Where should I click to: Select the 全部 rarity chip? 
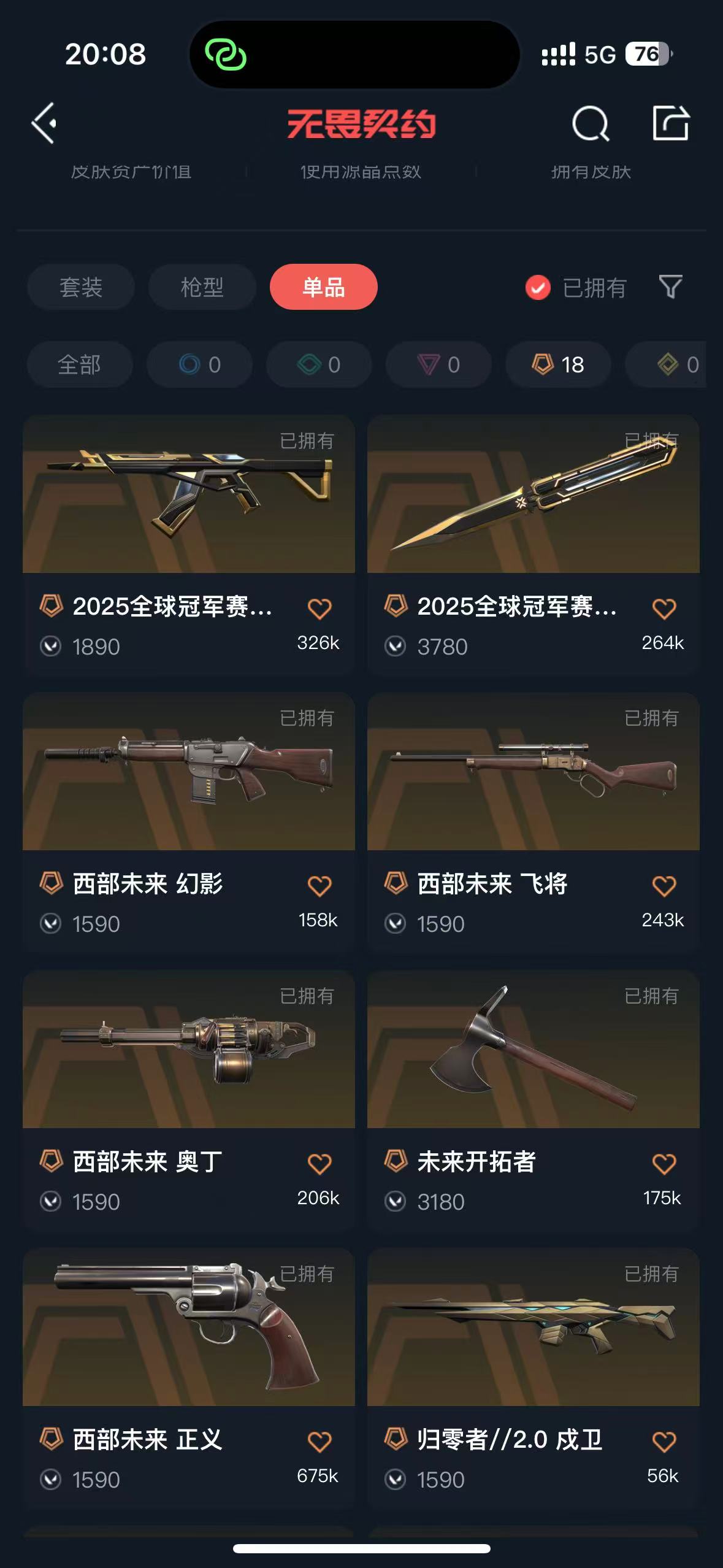(80, 364)
